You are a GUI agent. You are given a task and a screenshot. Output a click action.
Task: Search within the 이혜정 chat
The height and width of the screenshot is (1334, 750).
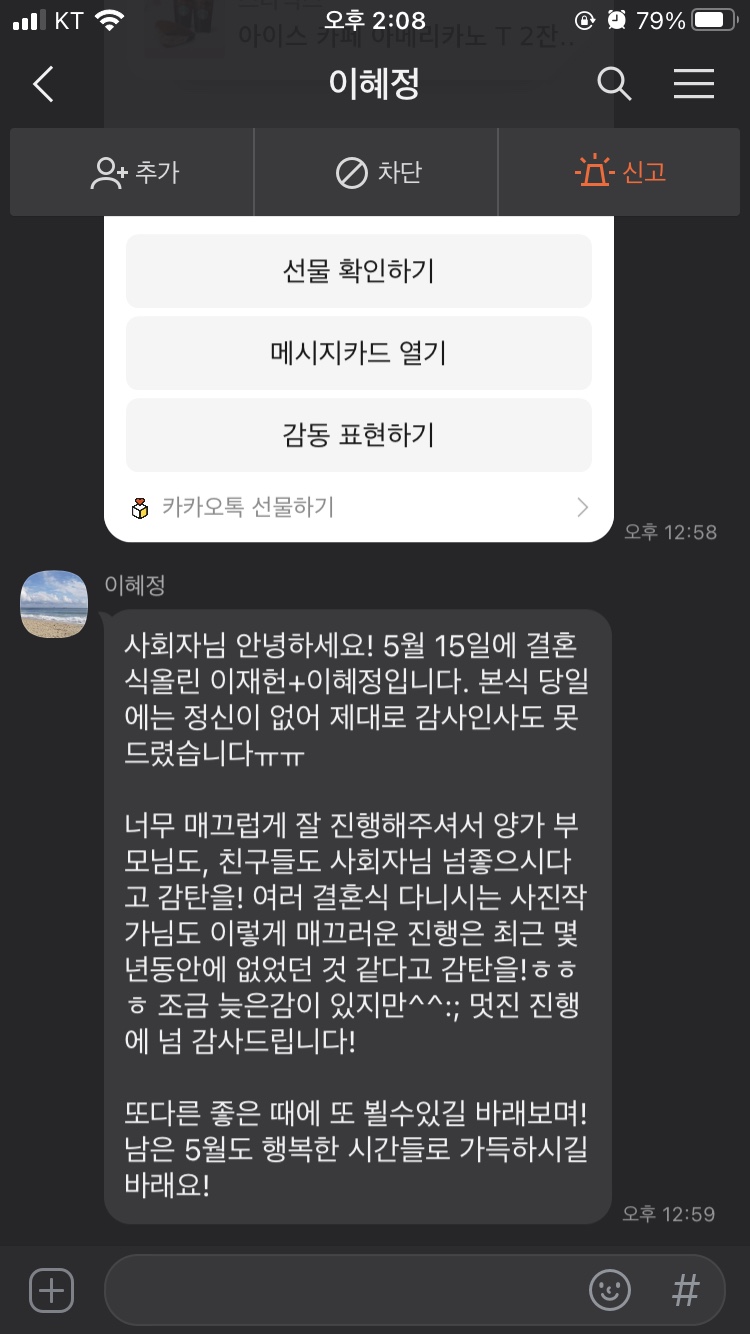click(614, 85)
